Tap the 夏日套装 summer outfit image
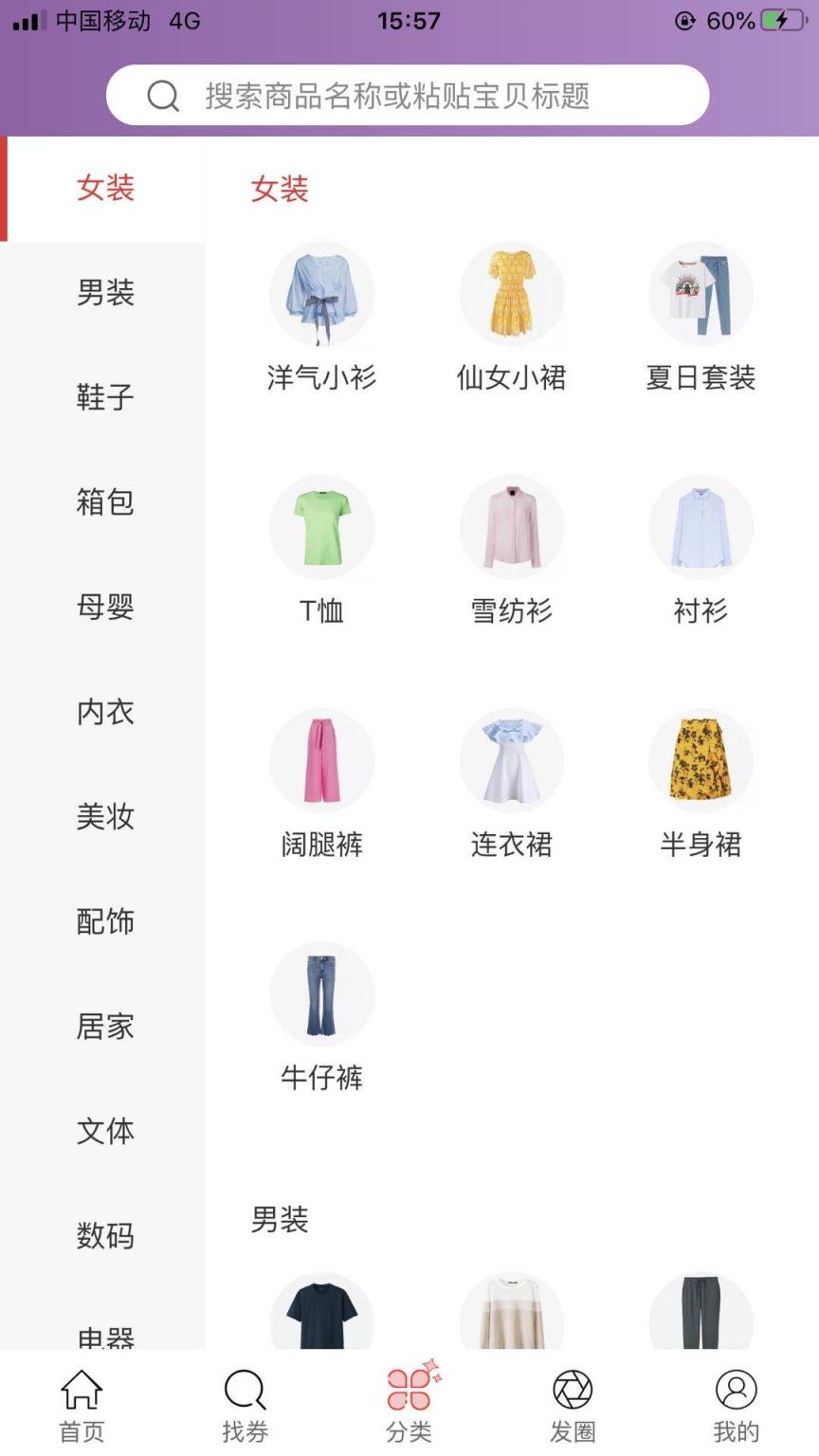Screen dimensions: 819x1456 click(701, 294)
